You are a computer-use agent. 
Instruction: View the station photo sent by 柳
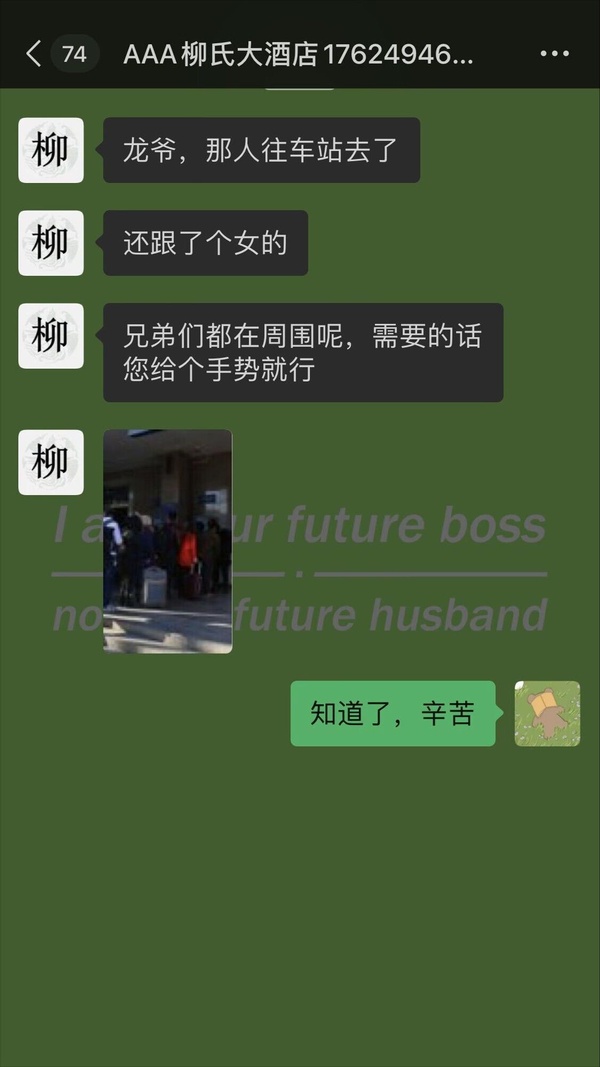click(x=167, y=541)
